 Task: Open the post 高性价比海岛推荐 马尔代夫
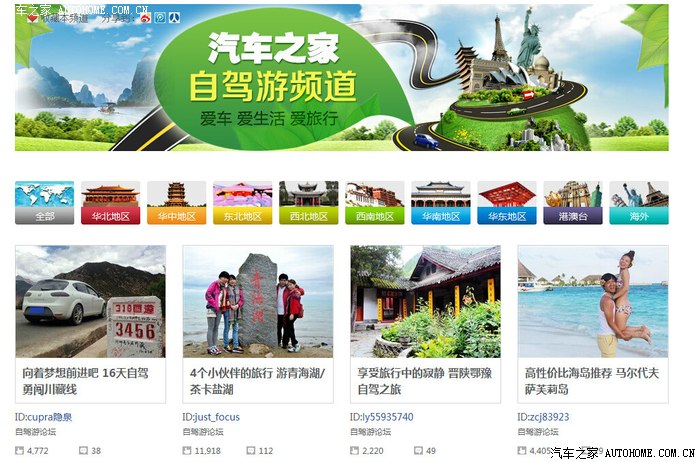590,380
